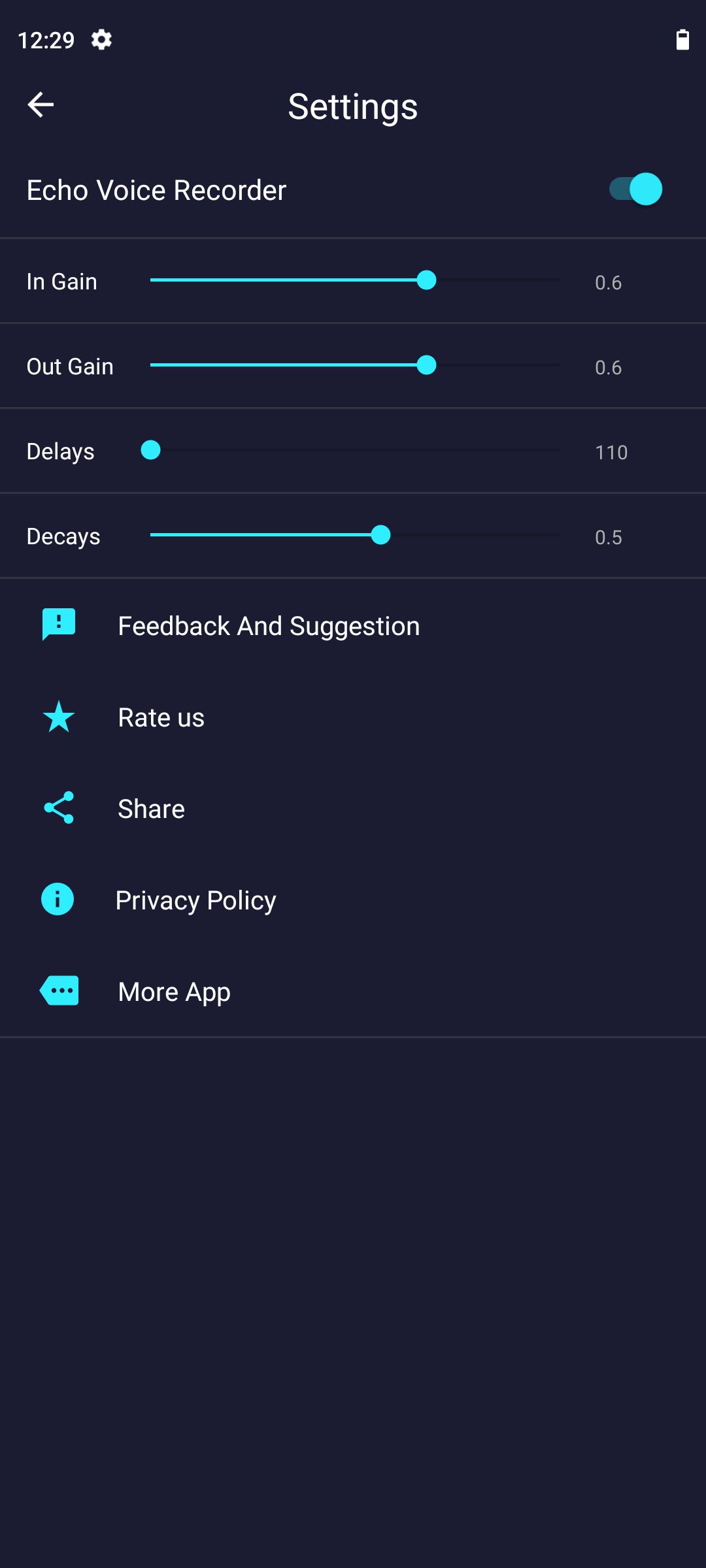Image resolution: width=706 pixels, height=1568 pixels.
Task: Click the Out Gain slider handle
Action: point(426,366)
